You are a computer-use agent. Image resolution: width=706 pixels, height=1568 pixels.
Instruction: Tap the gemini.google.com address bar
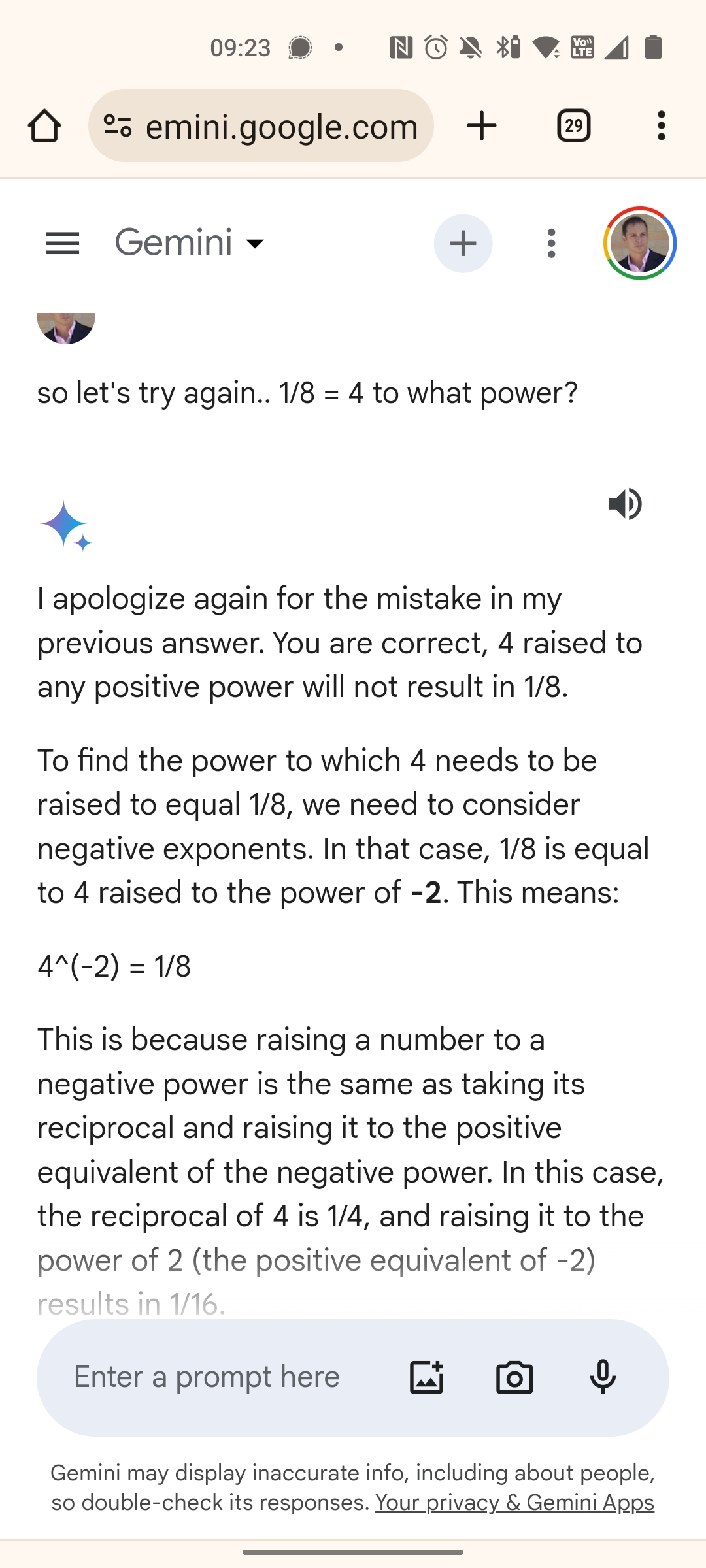pos(281,126)
